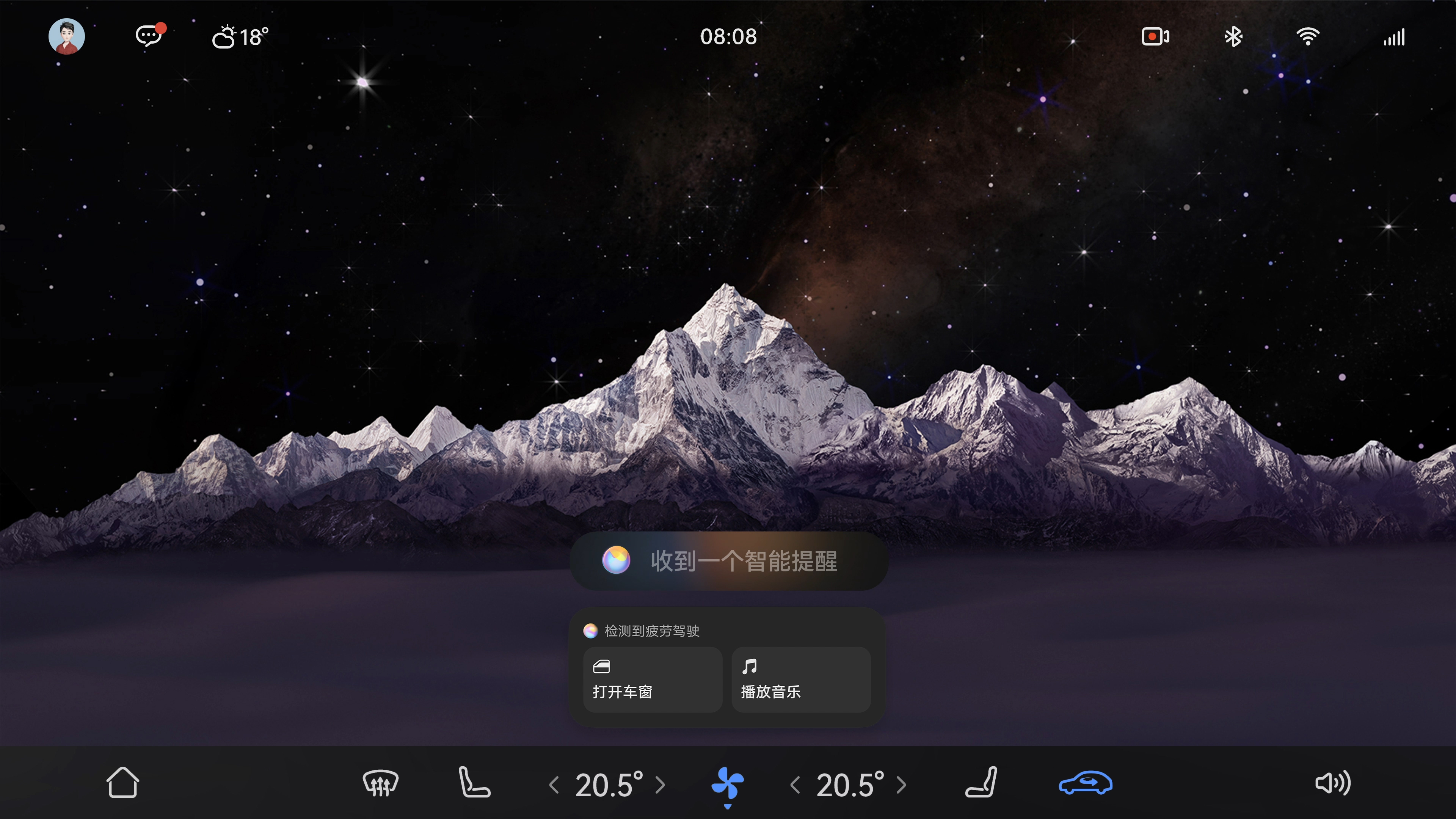Open the passenger seat settings
The height and width of the screenshot is (819, 1456).
(981, 783)
